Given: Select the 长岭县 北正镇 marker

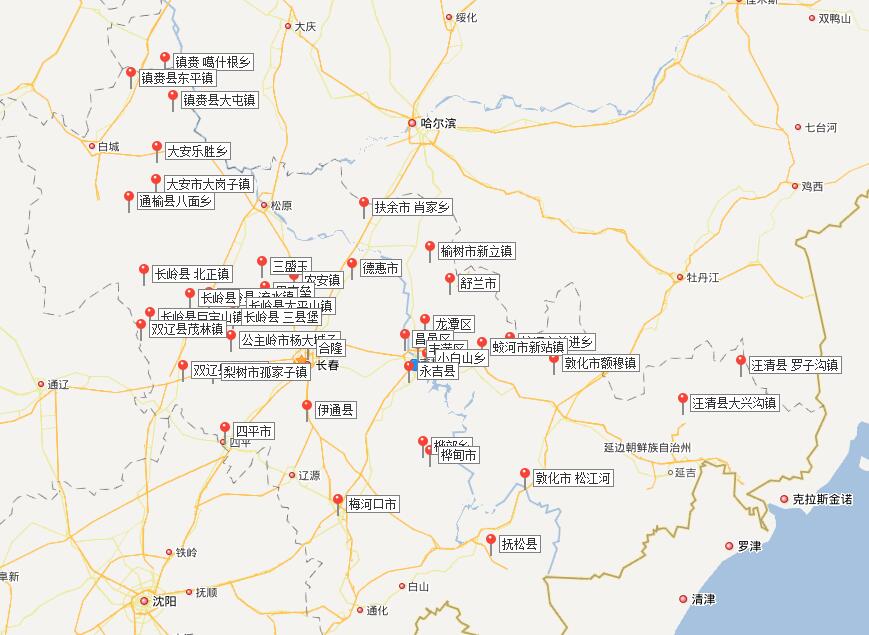Looking at the screenshot, I should (144, 272).
